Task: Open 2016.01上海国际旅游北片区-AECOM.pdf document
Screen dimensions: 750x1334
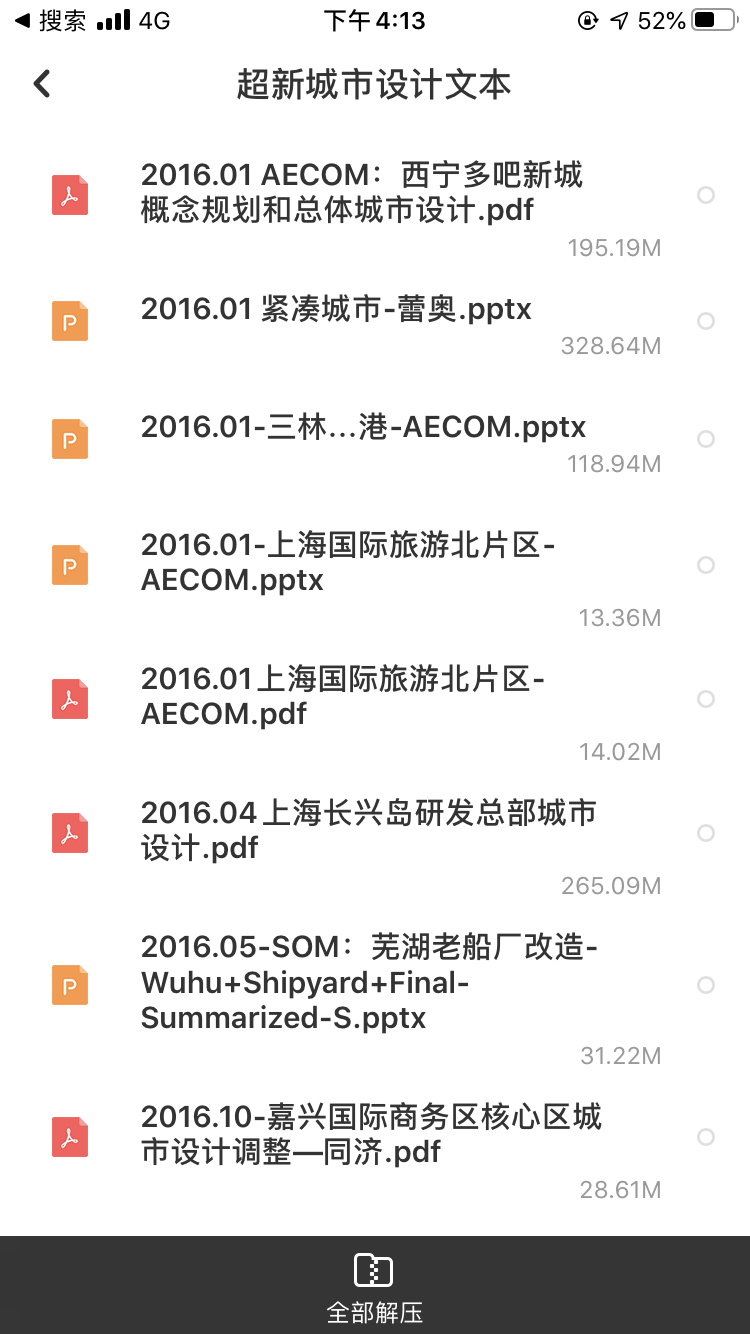Action: pyautogui.click(x=342, y=696)
